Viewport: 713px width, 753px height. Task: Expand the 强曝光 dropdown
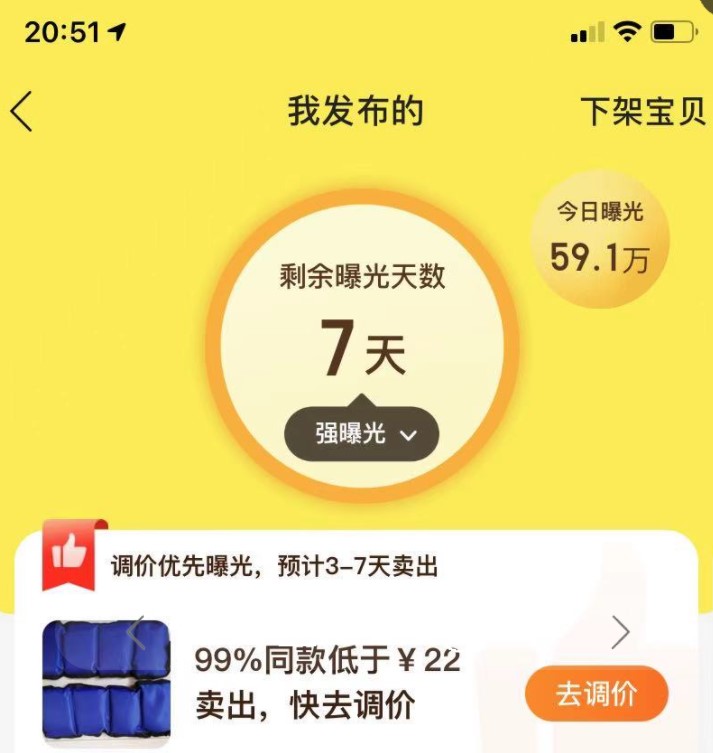pos(363,435)
